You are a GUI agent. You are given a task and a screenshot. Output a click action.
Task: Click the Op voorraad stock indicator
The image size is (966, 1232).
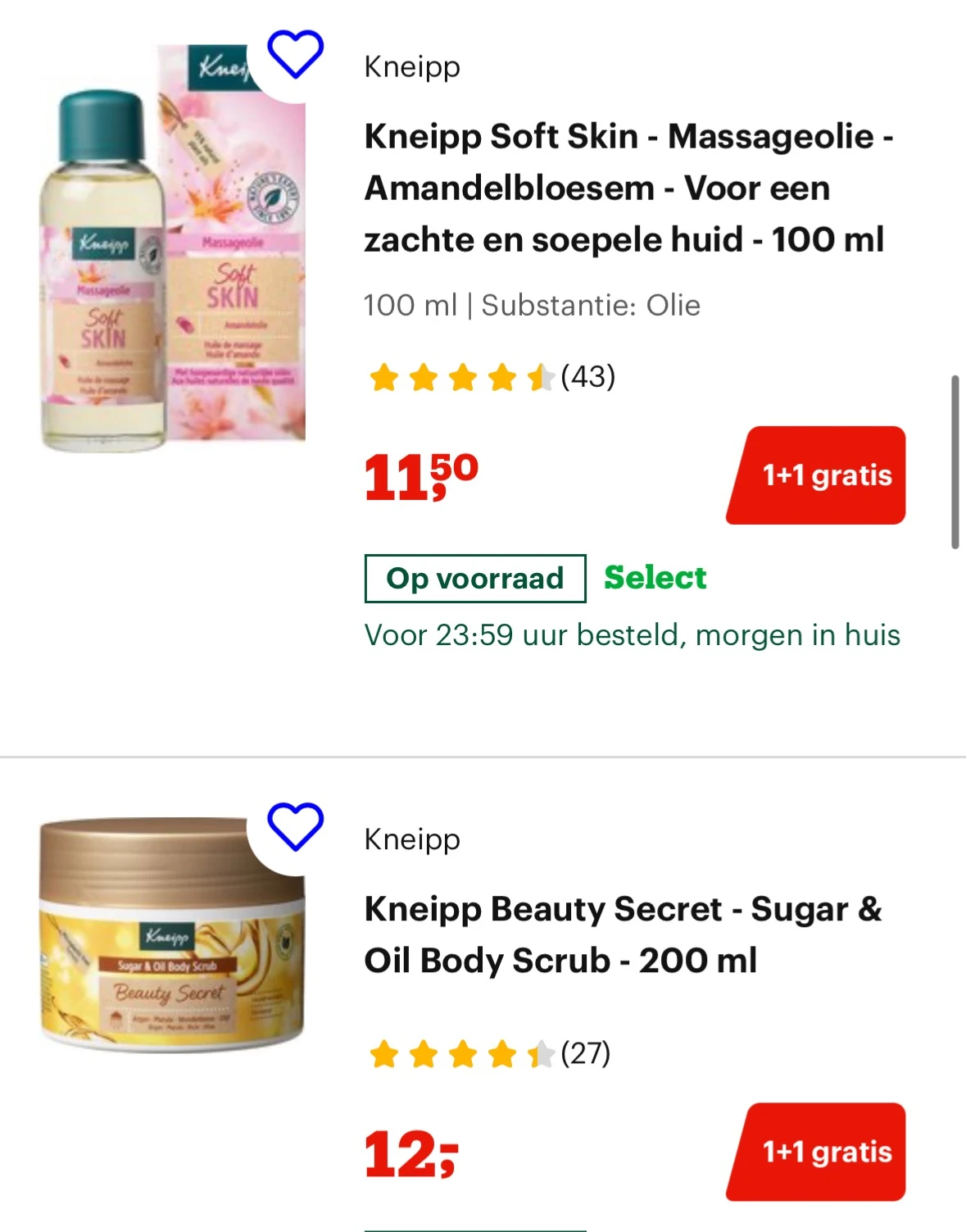click(474, 577)
